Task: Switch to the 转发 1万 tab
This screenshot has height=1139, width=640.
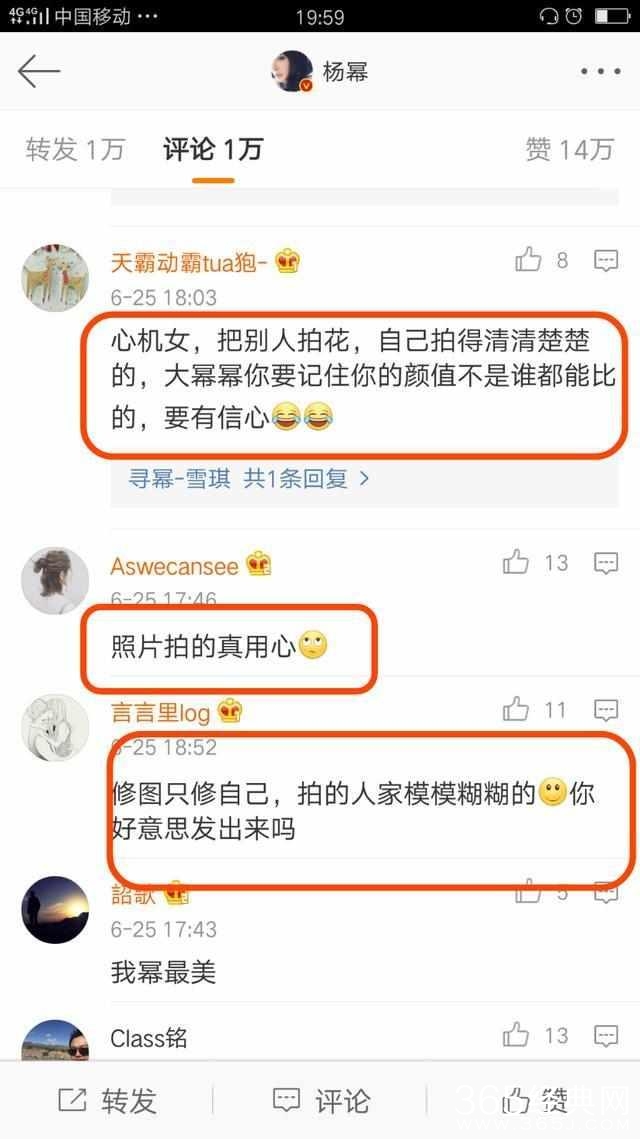Action: point(75,150)
